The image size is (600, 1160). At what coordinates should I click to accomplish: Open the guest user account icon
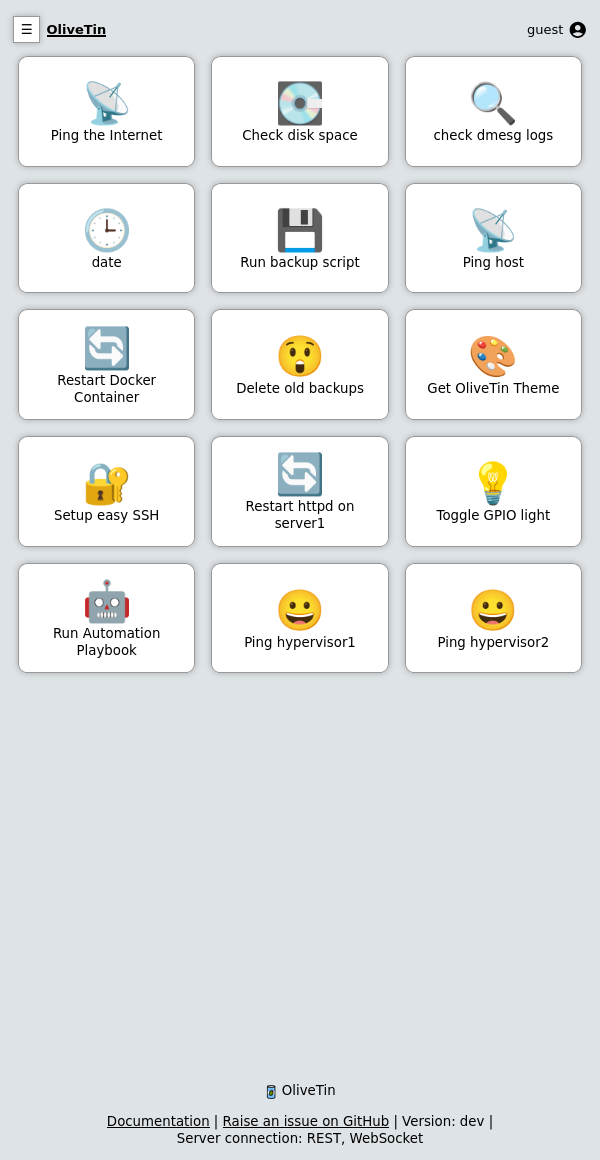point(577,30)
